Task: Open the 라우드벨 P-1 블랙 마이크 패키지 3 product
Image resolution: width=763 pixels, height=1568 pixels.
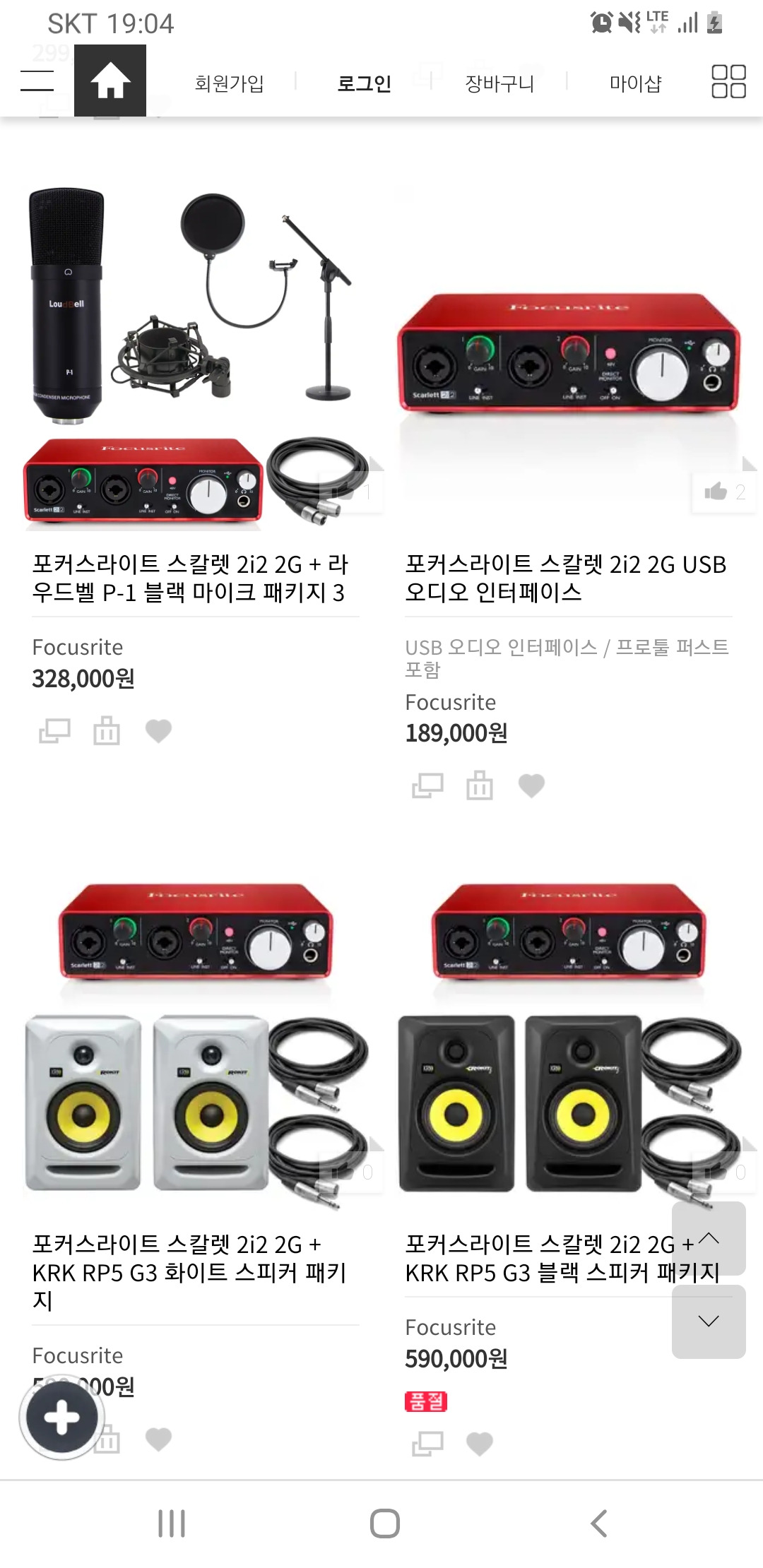Action: pos(191,578)
